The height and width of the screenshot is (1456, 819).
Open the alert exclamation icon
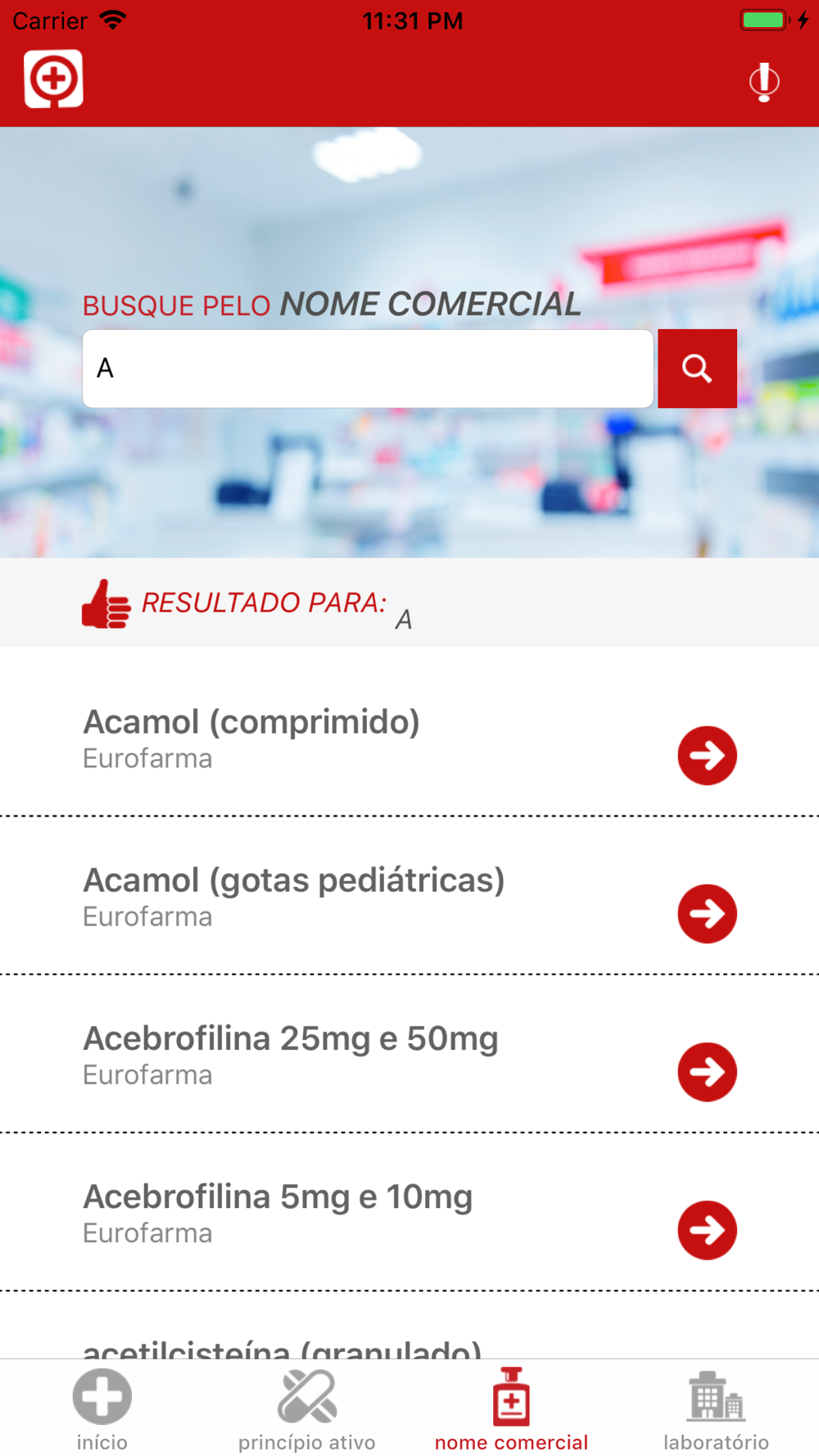[x=763, y=81]
